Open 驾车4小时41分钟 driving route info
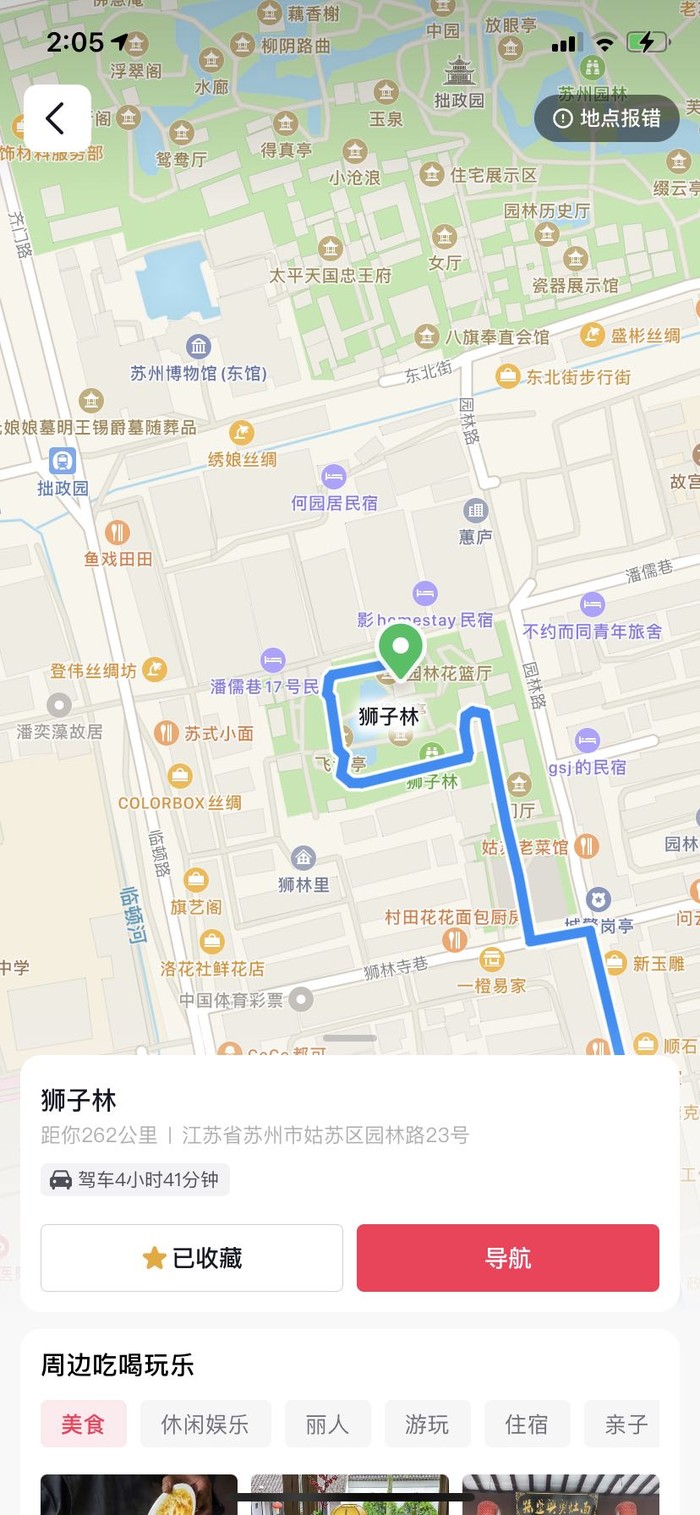Screen dimensions: 700x1515 (x=136, y=1179)
